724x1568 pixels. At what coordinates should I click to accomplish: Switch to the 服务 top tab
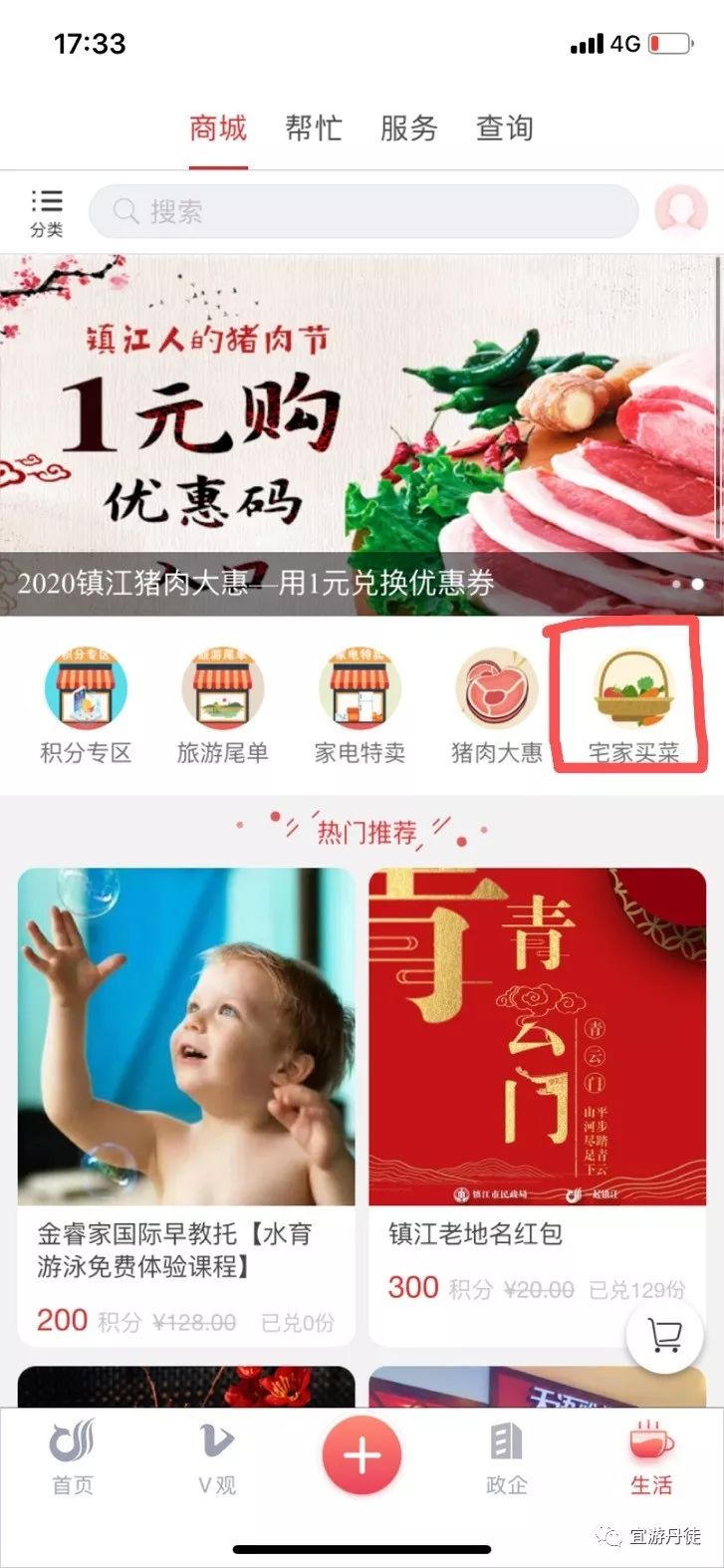[x=408, y=129]
